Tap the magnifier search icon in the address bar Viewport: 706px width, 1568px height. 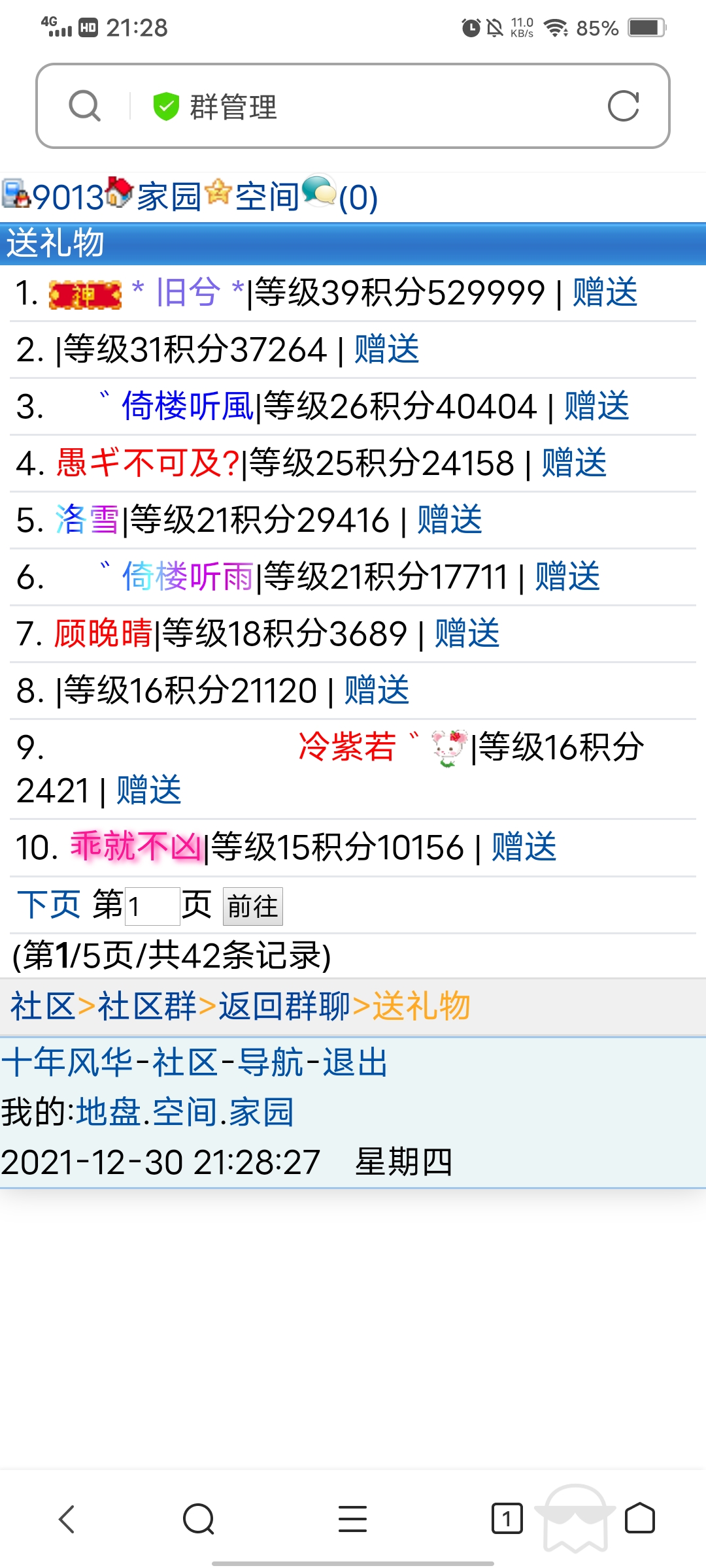pyautogui.click(x=84, y=106)
